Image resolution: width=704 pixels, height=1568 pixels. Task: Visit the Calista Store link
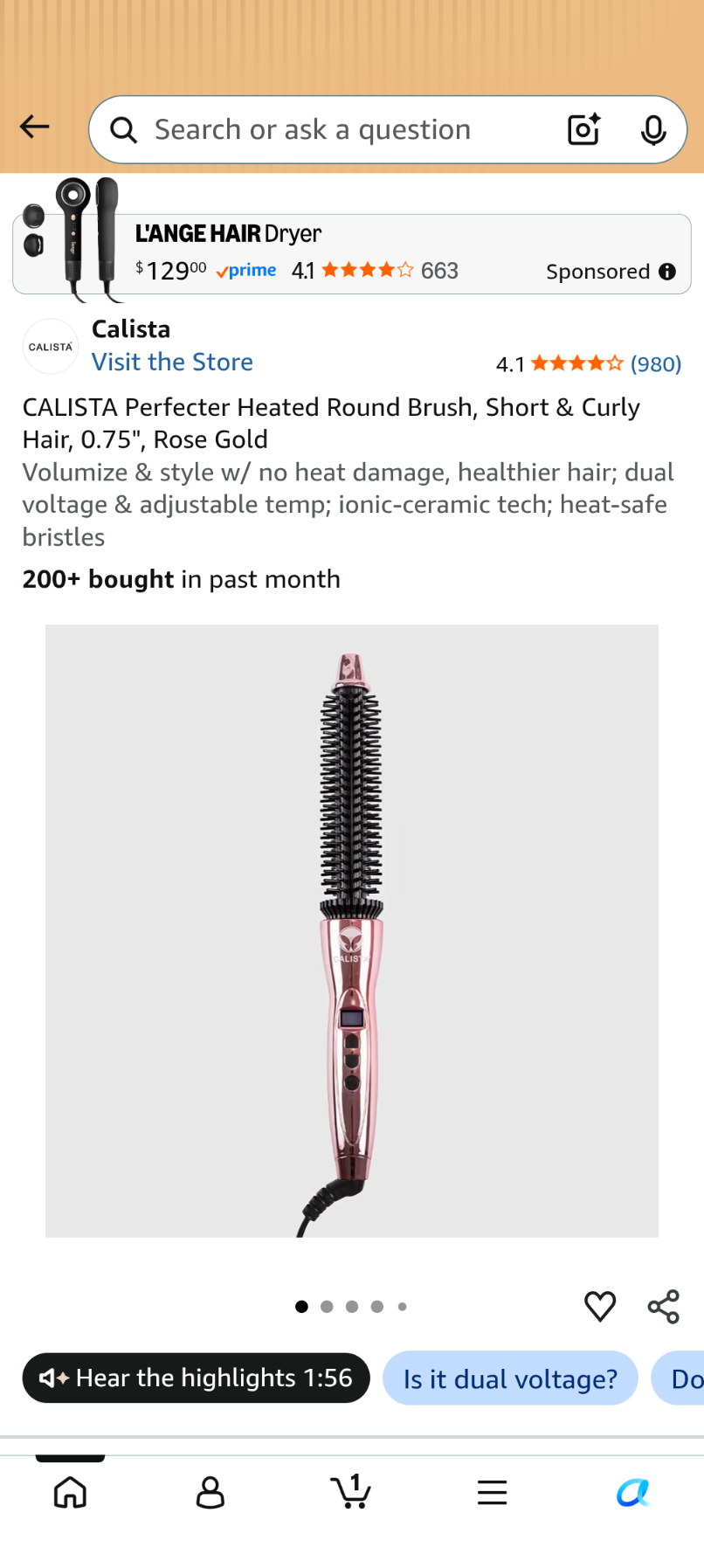tap(172, 362)
